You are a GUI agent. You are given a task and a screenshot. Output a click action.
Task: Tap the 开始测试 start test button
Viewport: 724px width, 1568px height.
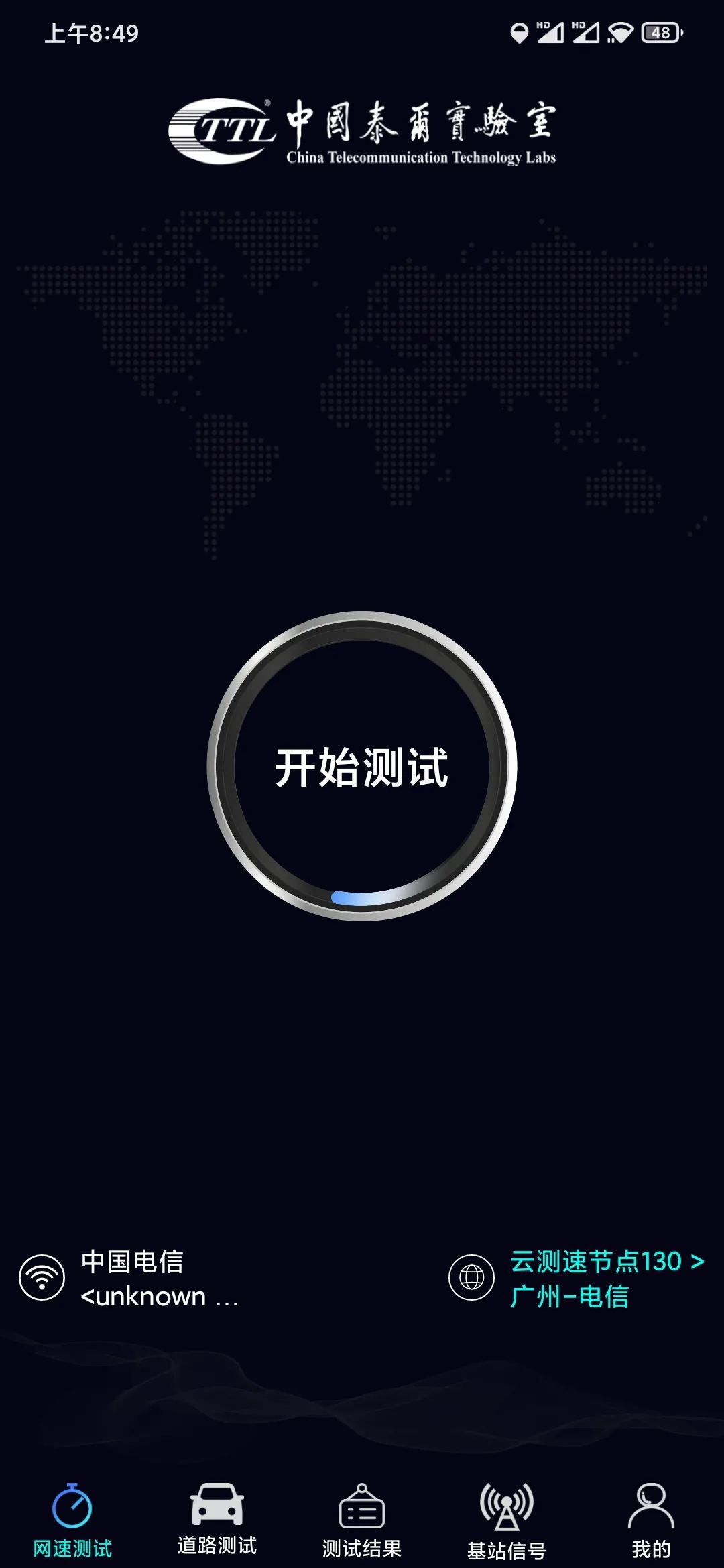(362, 767)
